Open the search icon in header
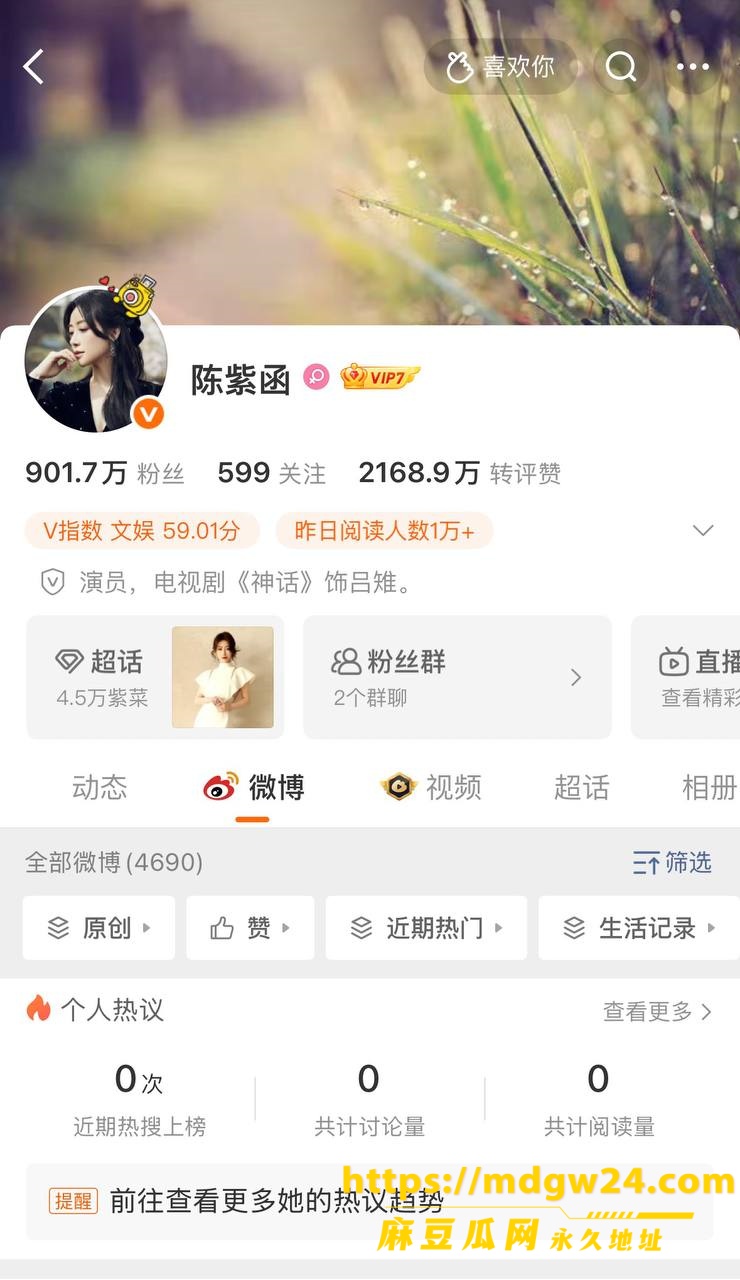Viewport: 740px width, 1280px height. 621,67
